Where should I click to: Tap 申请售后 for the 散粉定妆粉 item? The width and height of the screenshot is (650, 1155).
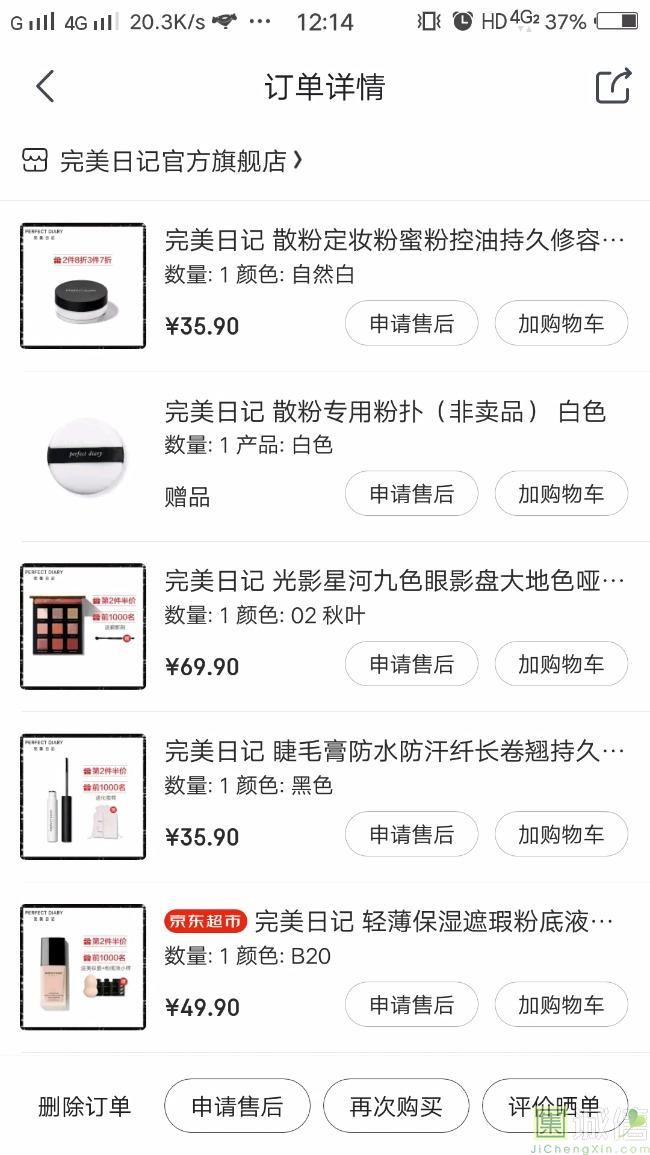click(411, 324)
